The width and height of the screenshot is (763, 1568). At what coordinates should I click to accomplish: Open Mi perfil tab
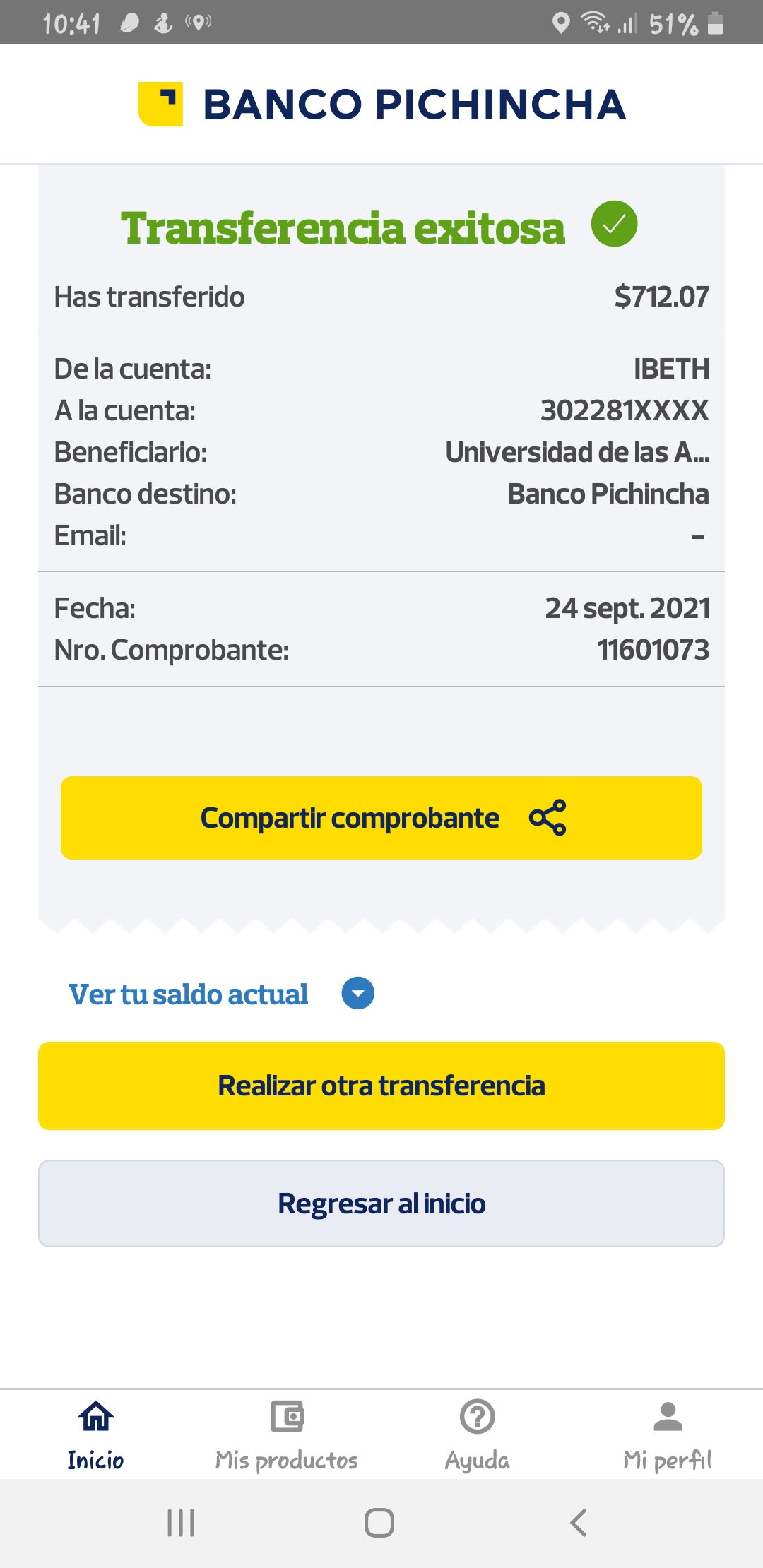click(x=668, y=1434)
